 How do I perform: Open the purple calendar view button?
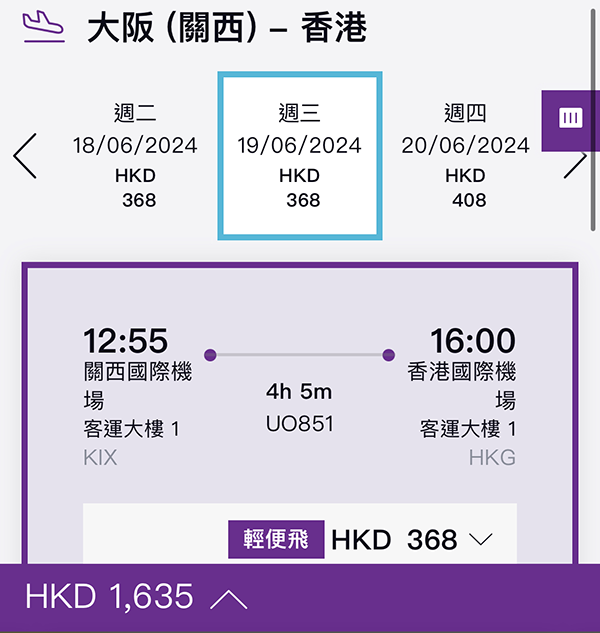tap(571, 120)
